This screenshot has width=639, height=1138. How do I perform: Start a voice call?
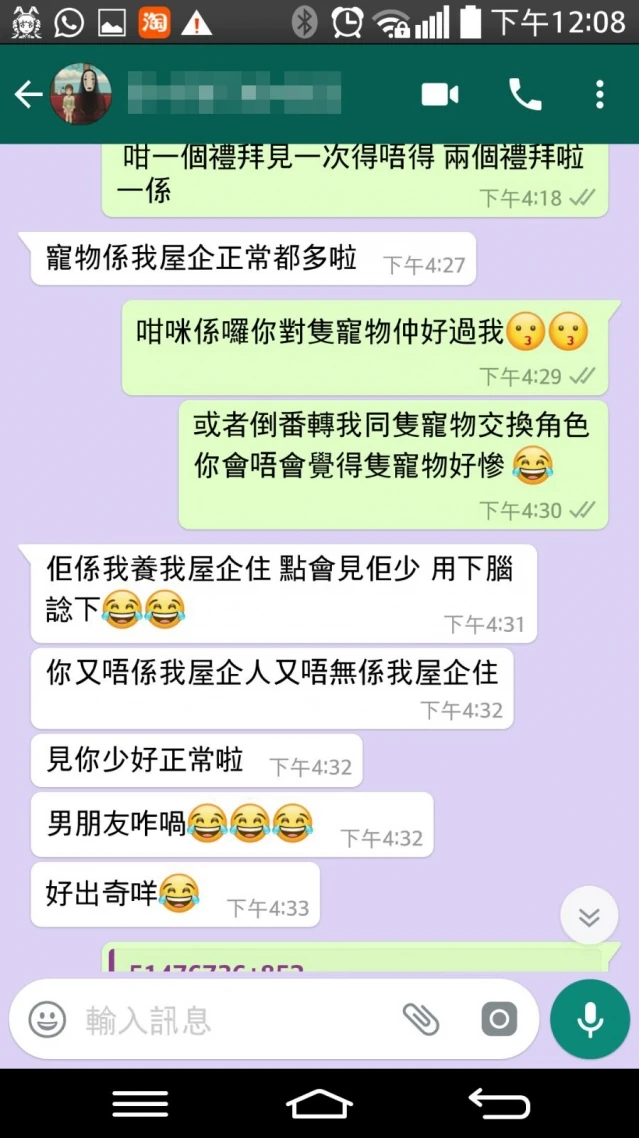[x=525, y=95]
